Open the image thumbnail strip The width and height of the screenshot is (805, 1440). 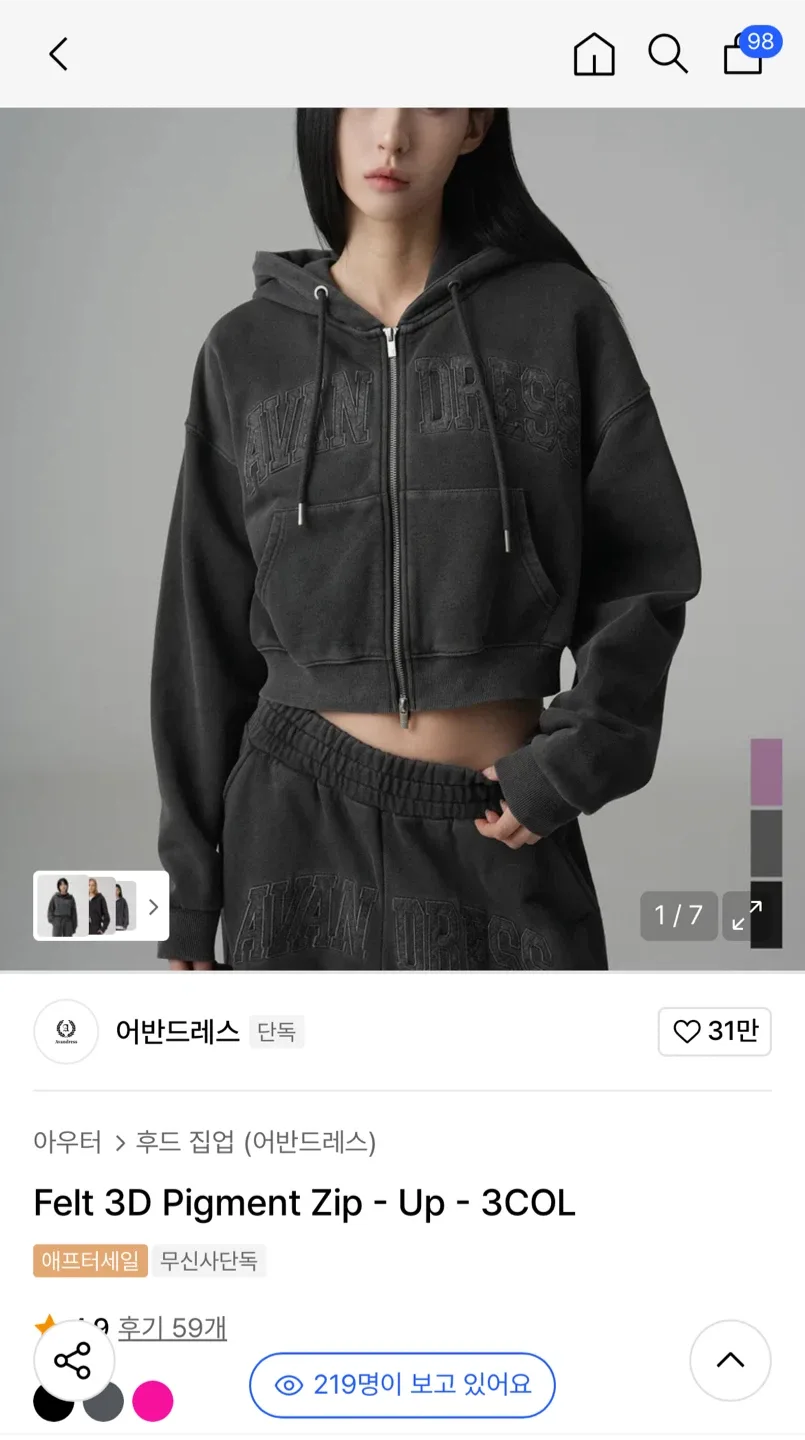101,906
